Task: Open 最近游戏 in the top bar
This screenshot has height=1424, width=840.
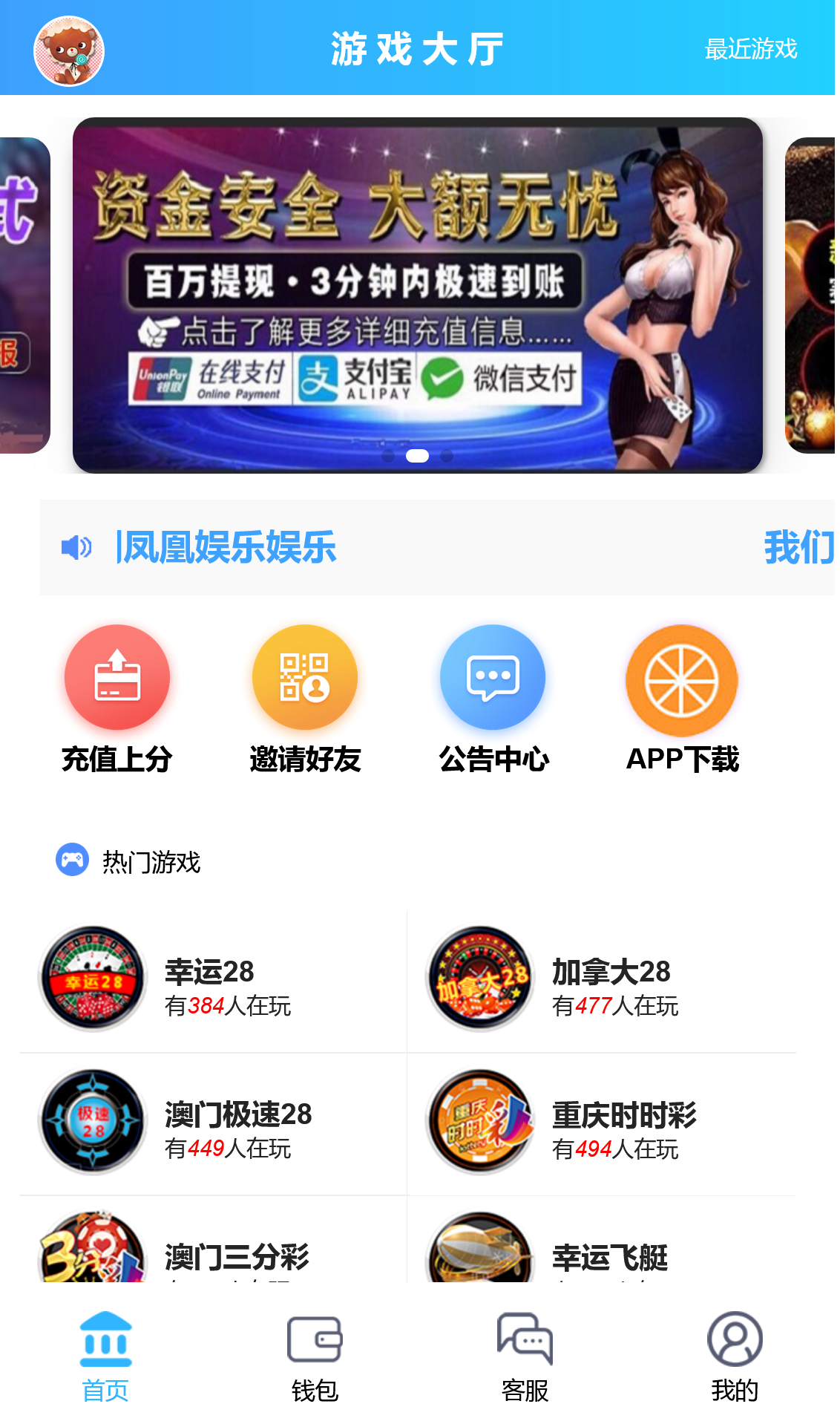Action: pos(750,50)
